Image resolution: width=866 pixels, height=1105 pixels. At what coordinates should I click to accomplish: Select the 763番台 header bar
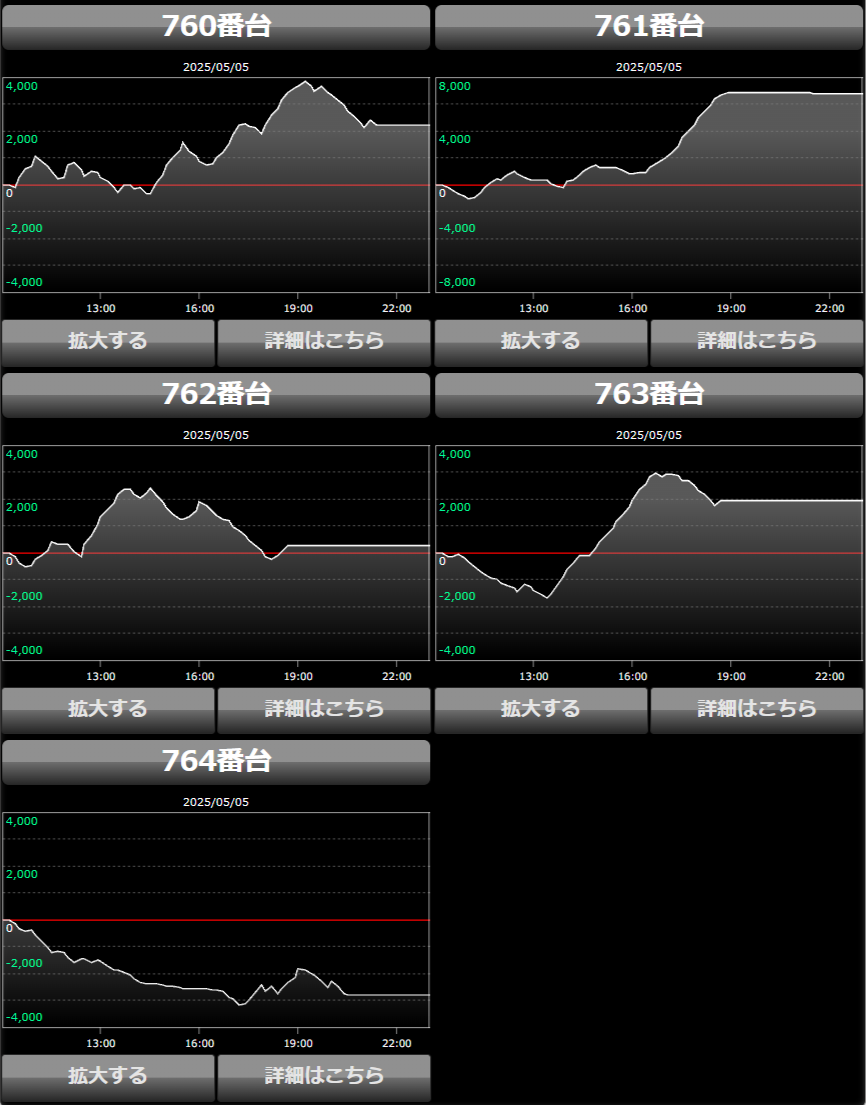pos(649,395)
